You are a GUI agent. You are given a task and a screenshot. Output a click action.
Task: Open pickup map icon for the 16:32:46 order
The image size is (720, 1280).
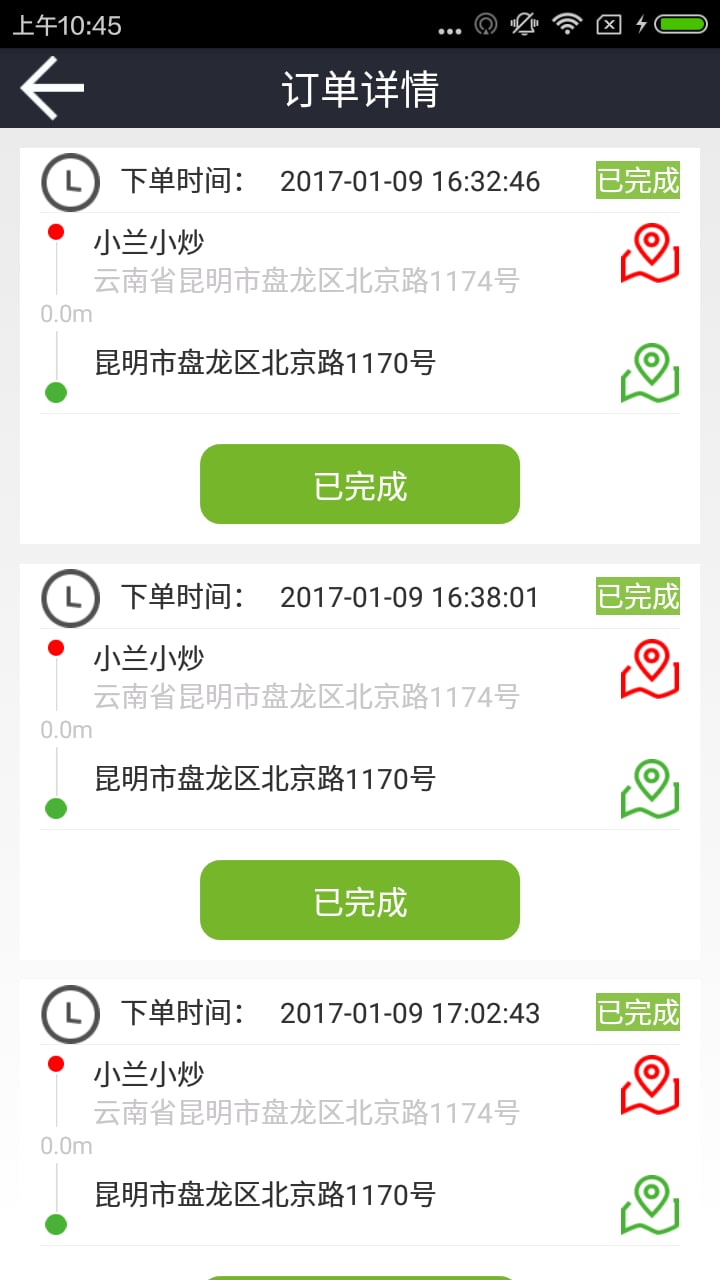pyautogui.click(x=650, y=254)
